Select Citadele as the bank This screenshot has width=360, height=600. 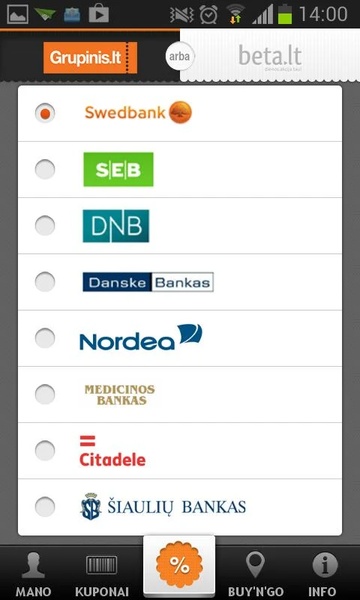coord(45,450)
